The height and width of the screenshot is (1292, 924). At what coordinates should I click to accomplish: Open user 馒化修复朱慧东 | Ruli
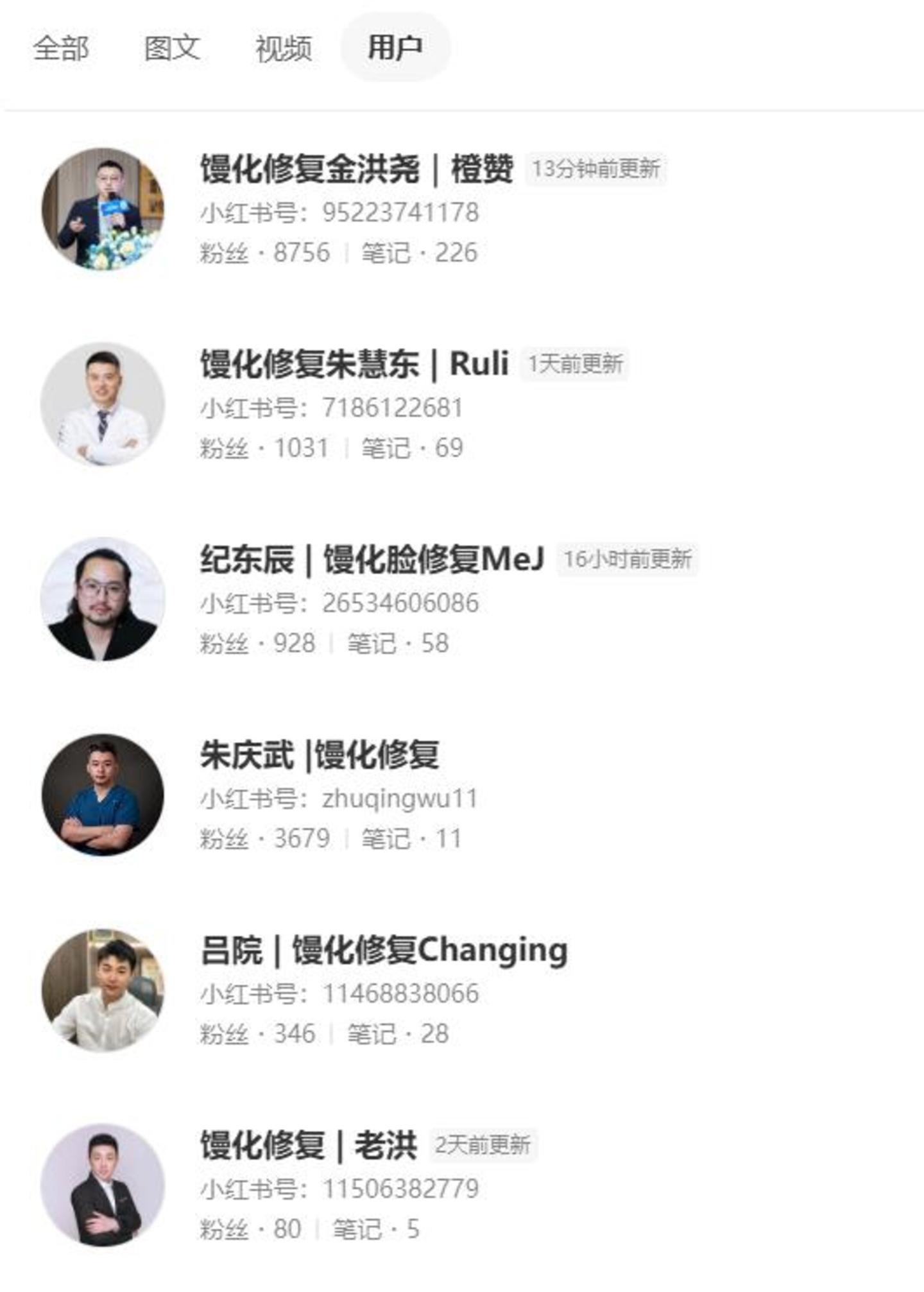tap(354, 365)
